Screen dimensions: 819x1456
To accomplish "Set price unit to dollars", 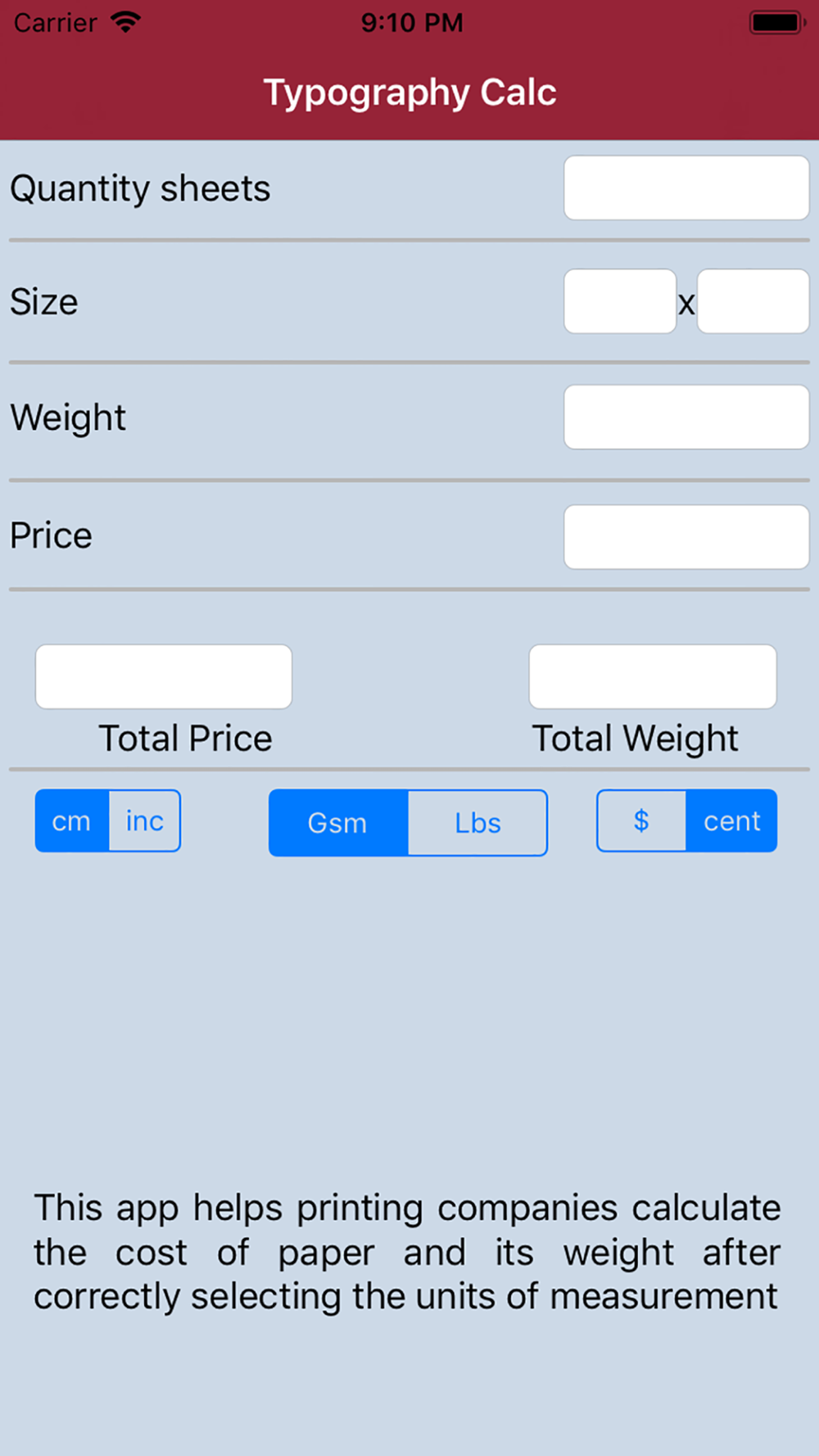I will tap(641, 821).
